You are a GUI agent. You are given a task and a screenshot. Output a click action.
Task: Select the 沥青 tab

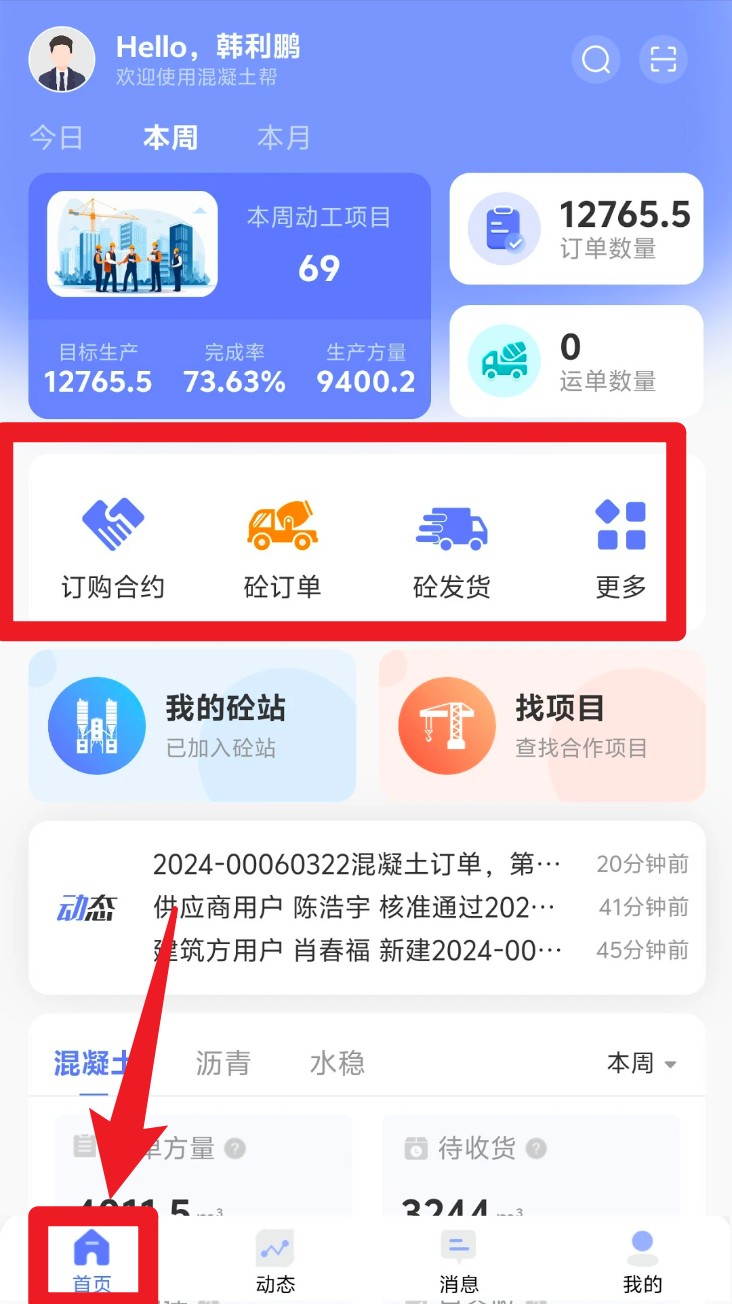[x=222, y=1062]
